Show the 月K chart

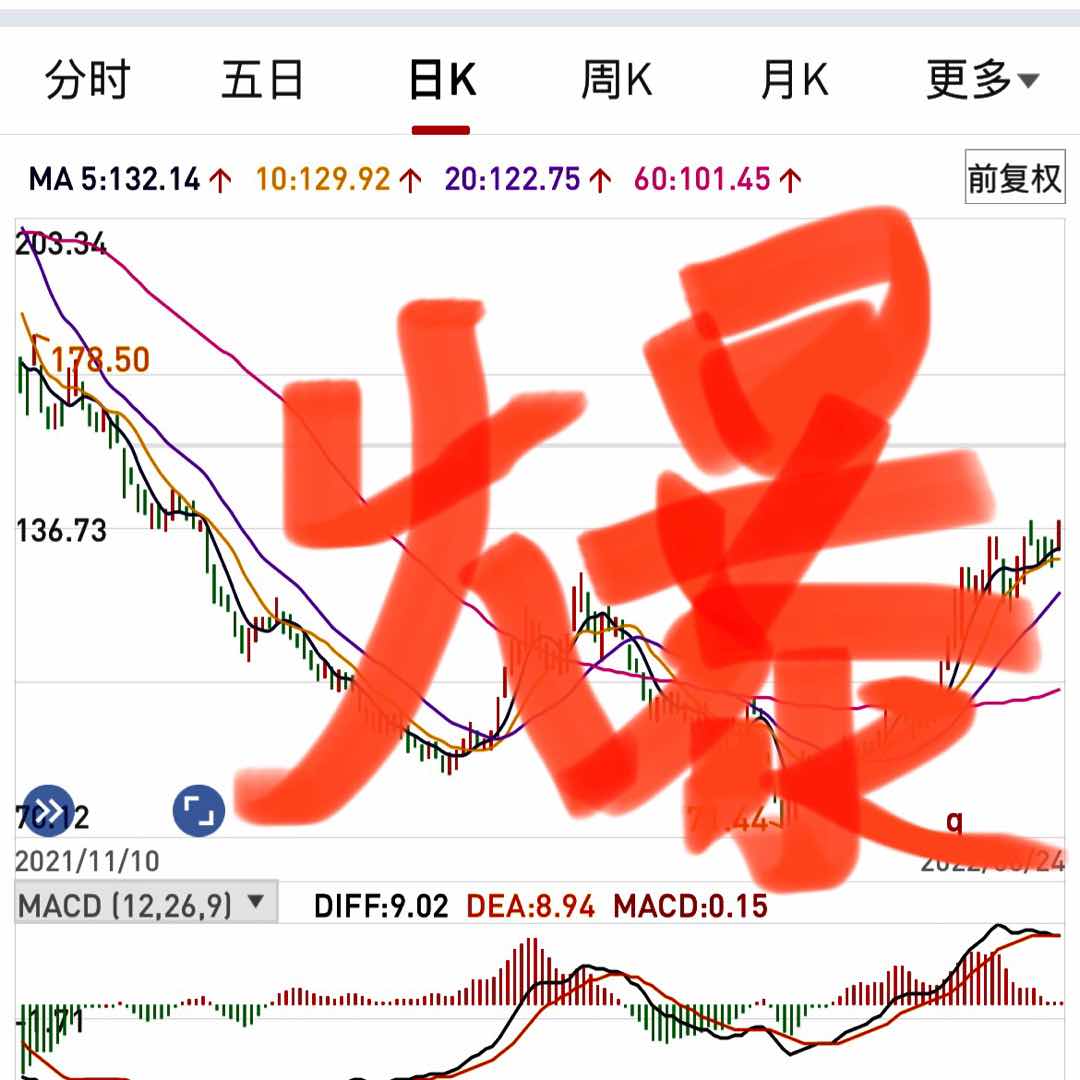click(794, 81)
